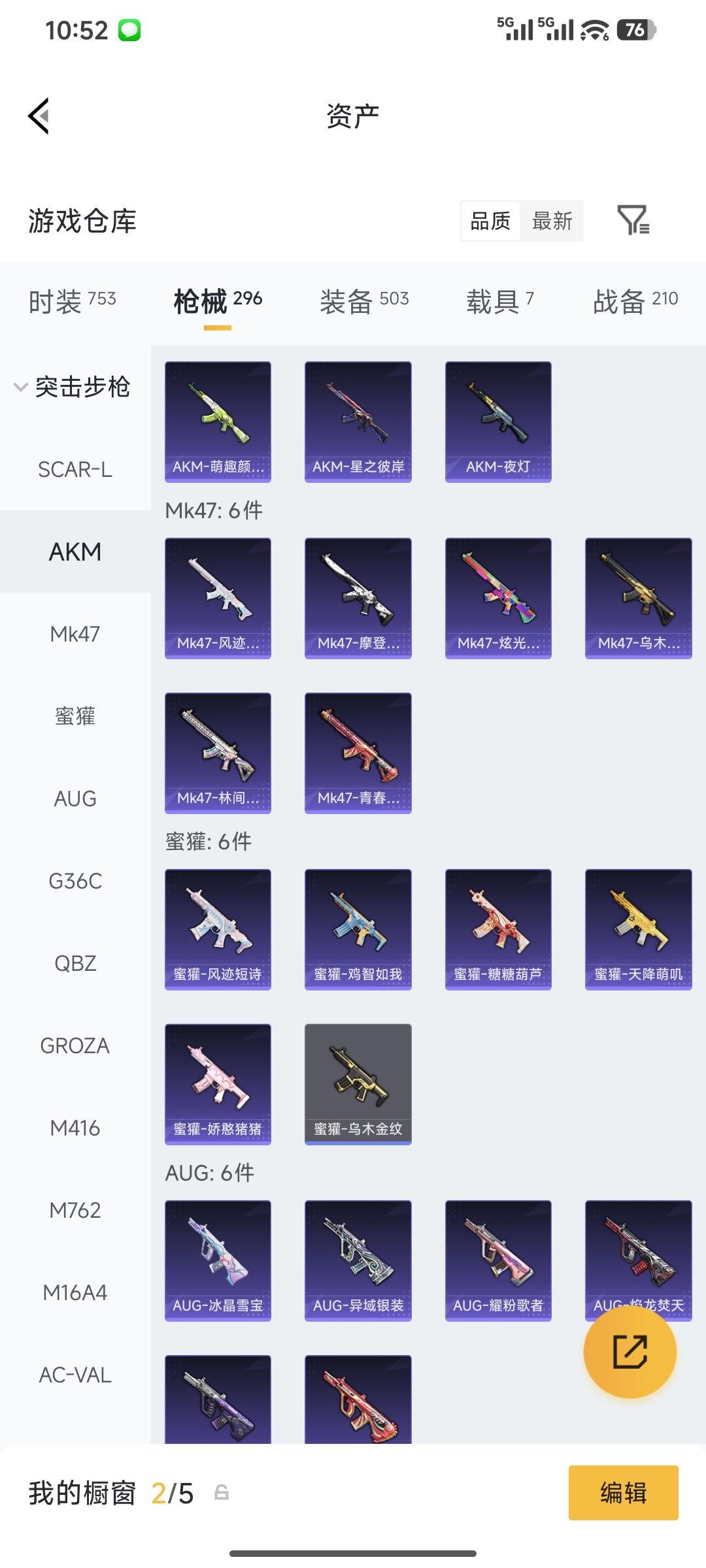Screen dimensions: 706x1568
Task: View the AKM-夜灯 skin
Action: [498, 421]
